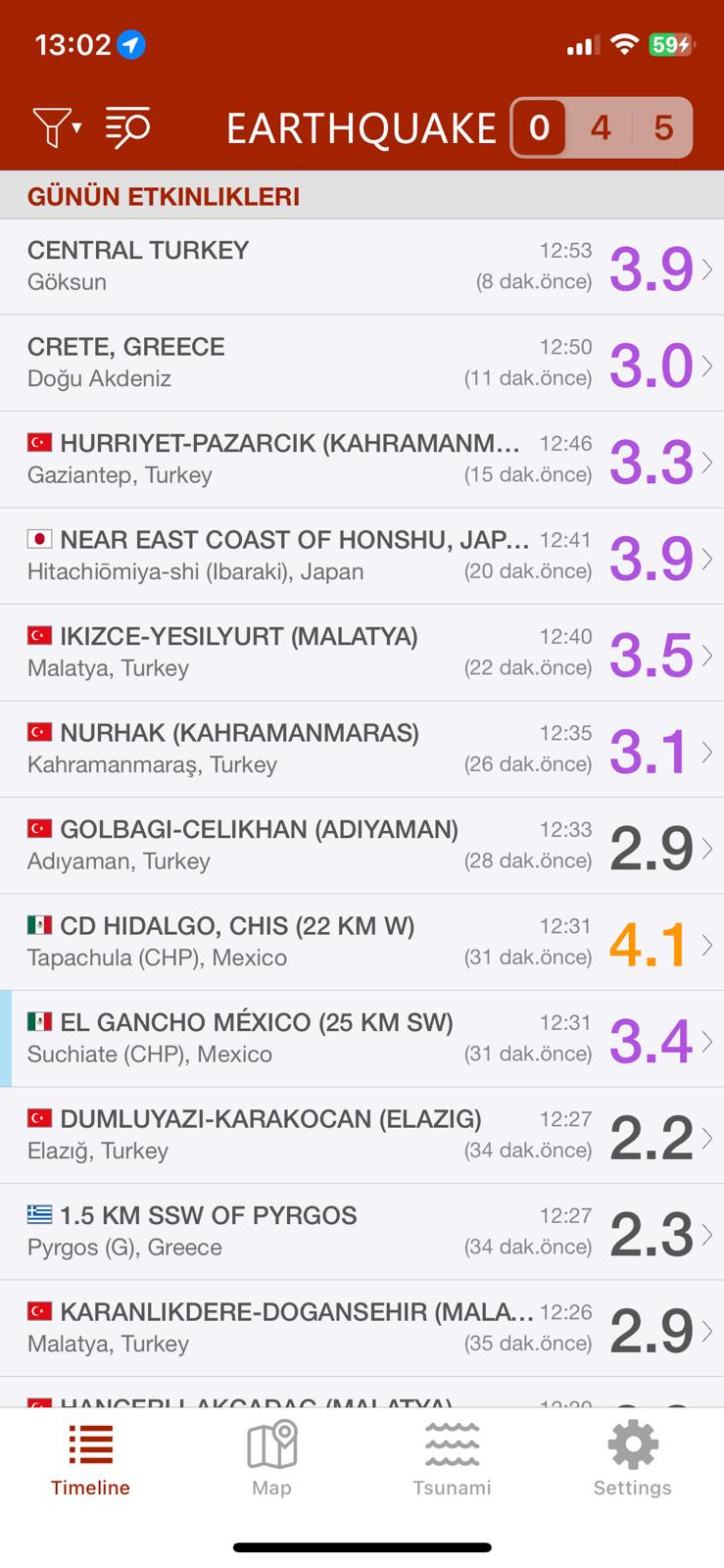The height and width of the screenshot is (1568, 724).
Task: Switch to the Map tab
Action: (271, 1458)
